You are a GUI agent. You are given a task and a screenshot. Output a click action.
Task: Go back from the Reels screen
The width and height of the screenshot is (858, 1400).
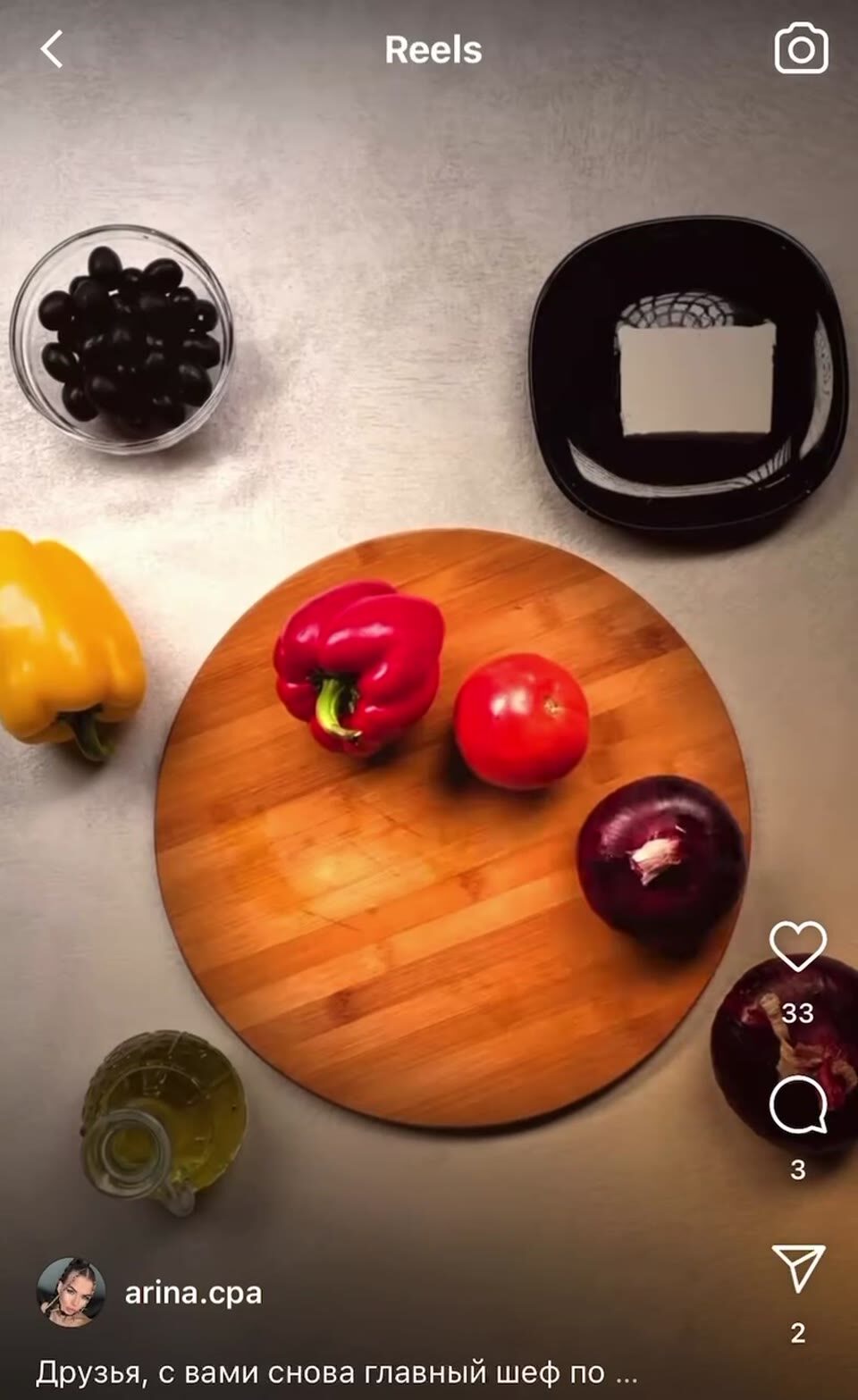click(52, 50)
